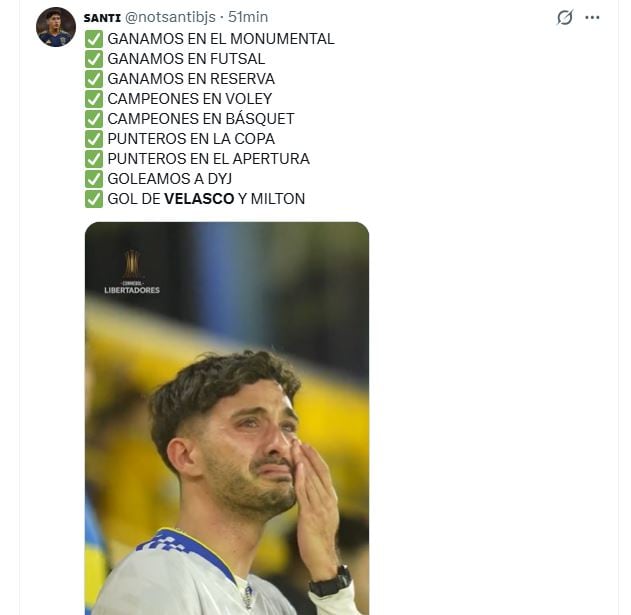Screen dimensions: 631x615
Task: Open the tweet's overflow menu
Action: (593, 17)
